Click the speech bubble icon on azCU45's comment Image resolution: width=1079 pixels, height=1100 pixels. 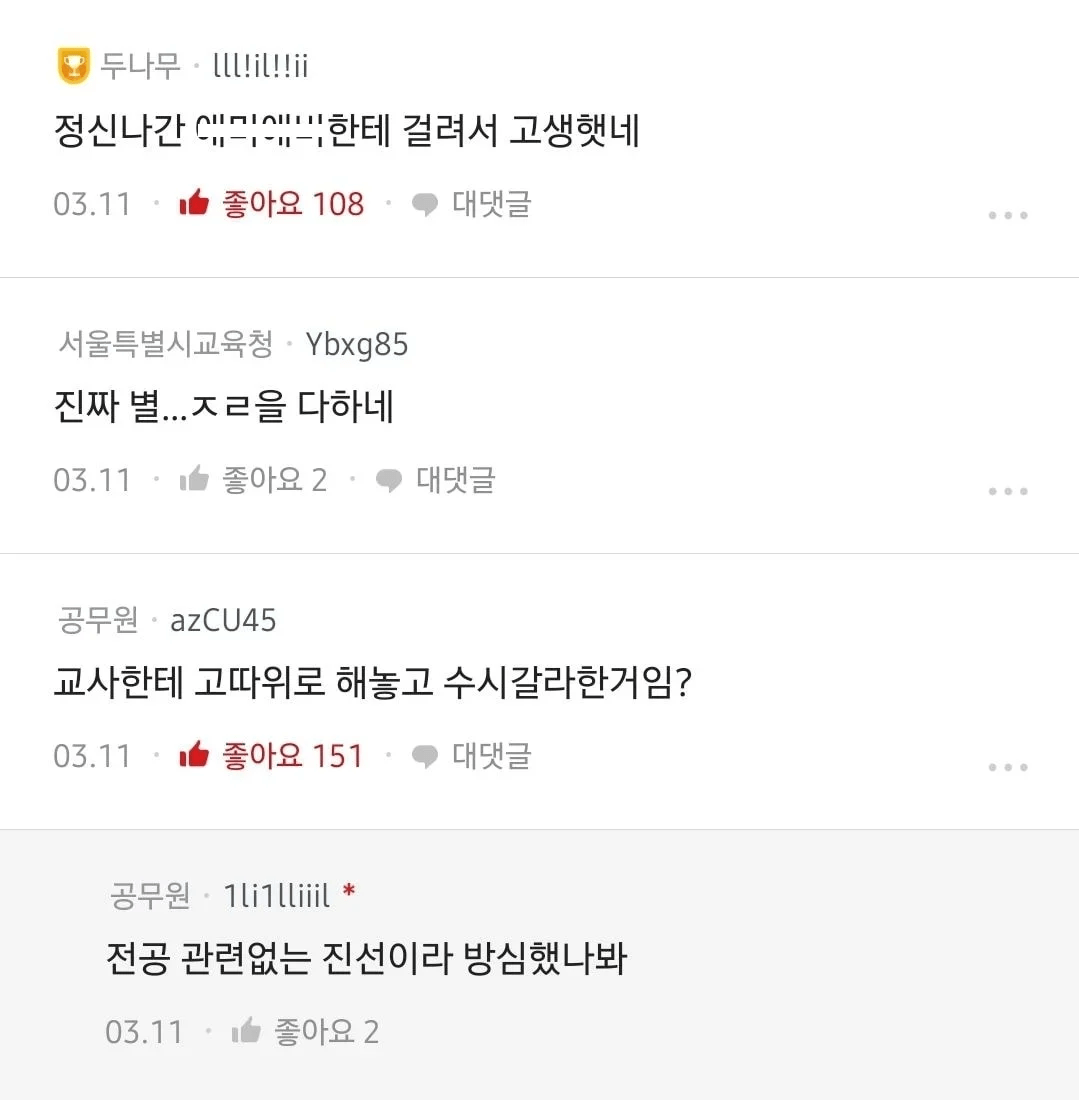tap(426, 756)
